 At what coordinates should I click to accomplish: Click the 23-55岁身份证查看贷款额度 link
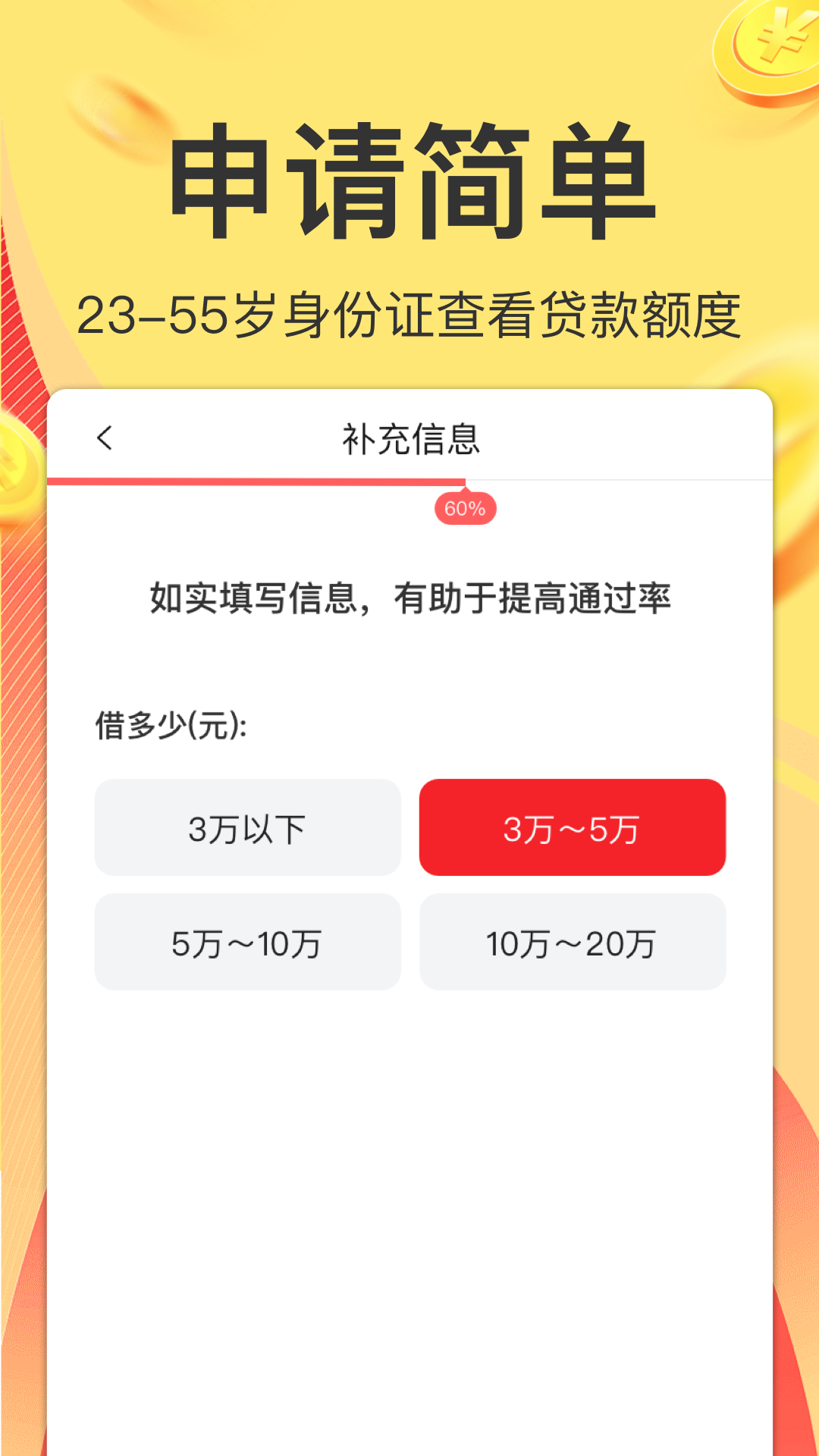[409, 312]
